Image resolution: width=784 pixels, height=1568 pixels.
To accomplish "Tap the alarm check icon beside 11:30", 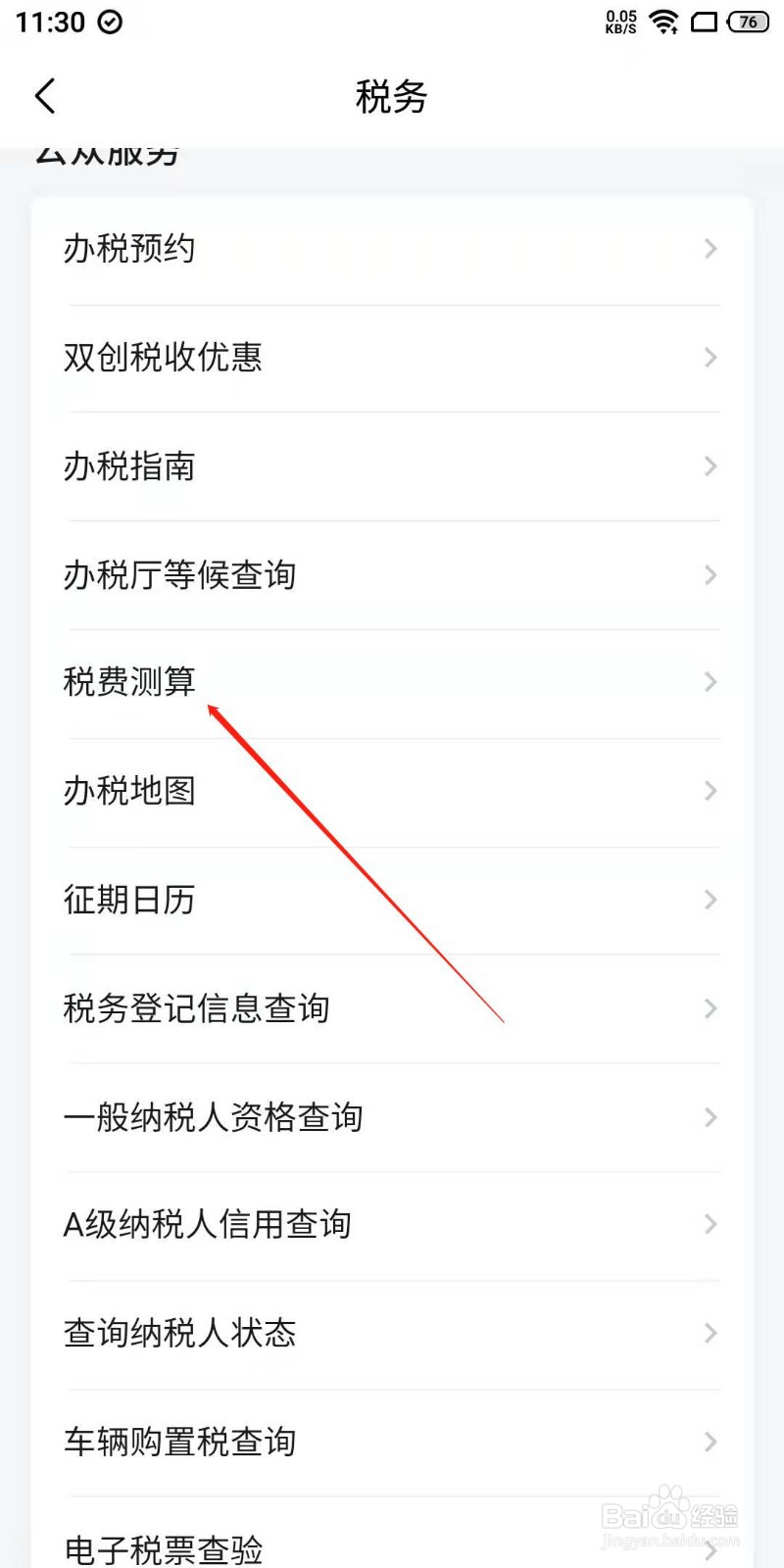I will coord(108,22).
